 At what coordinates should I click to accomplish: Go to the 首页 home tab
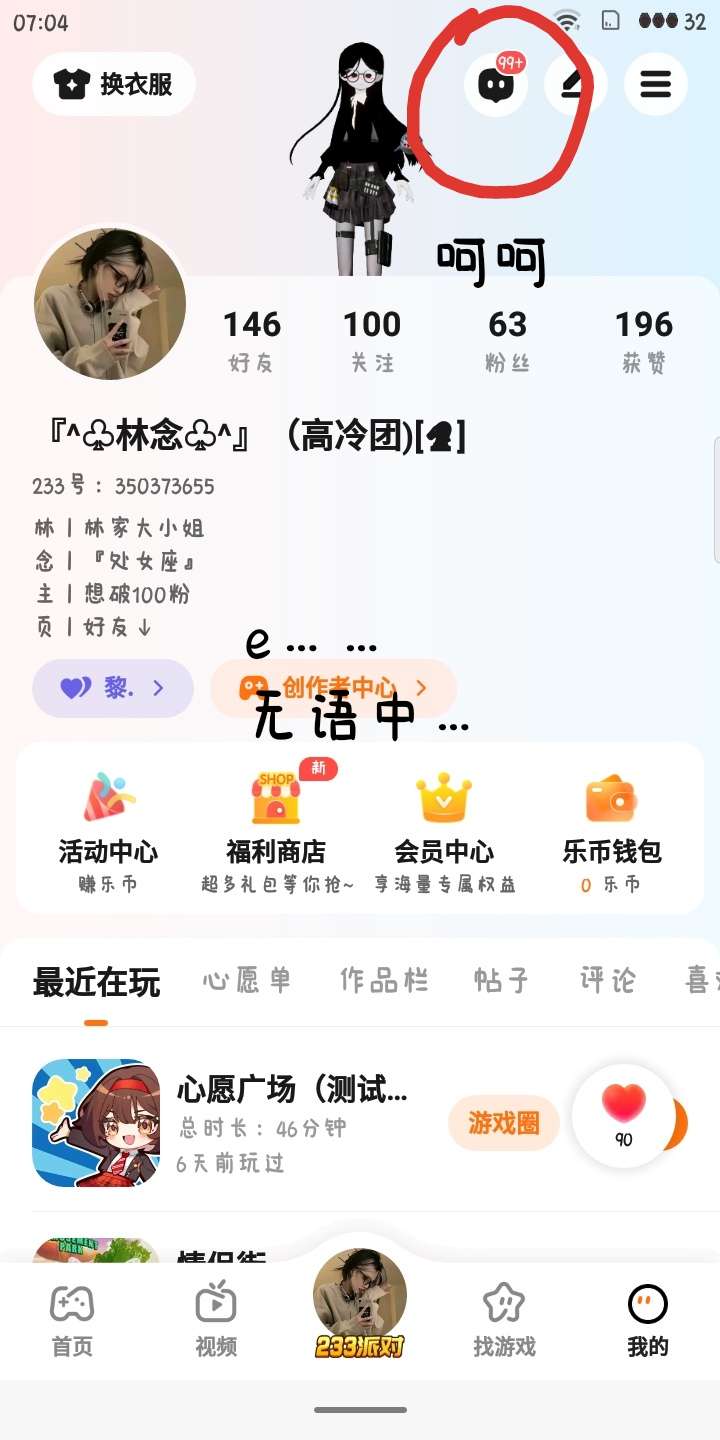pos(72,1320)
